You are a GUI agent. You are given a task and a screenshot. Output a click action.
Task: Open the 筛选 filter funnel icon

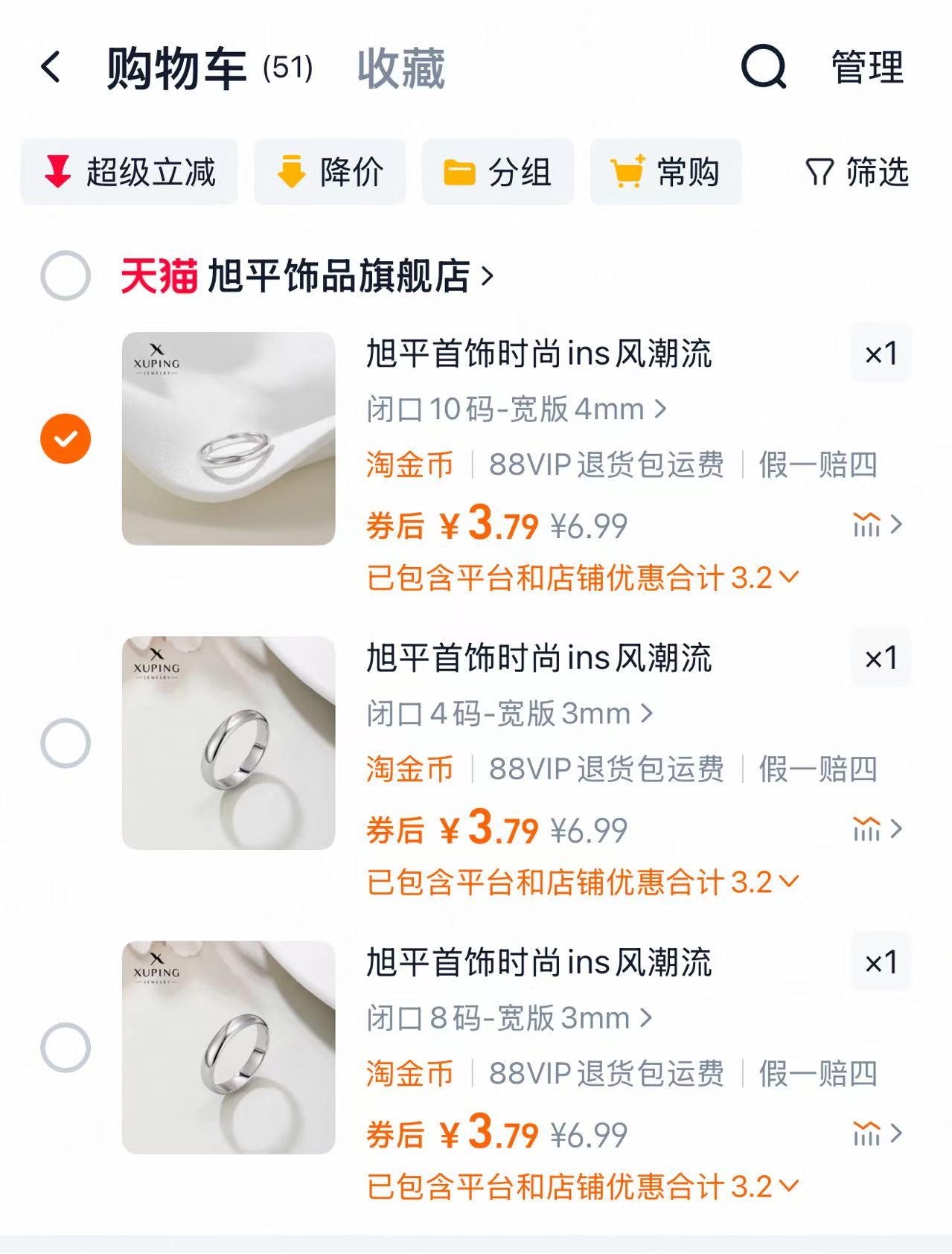[x=822, y=171]
